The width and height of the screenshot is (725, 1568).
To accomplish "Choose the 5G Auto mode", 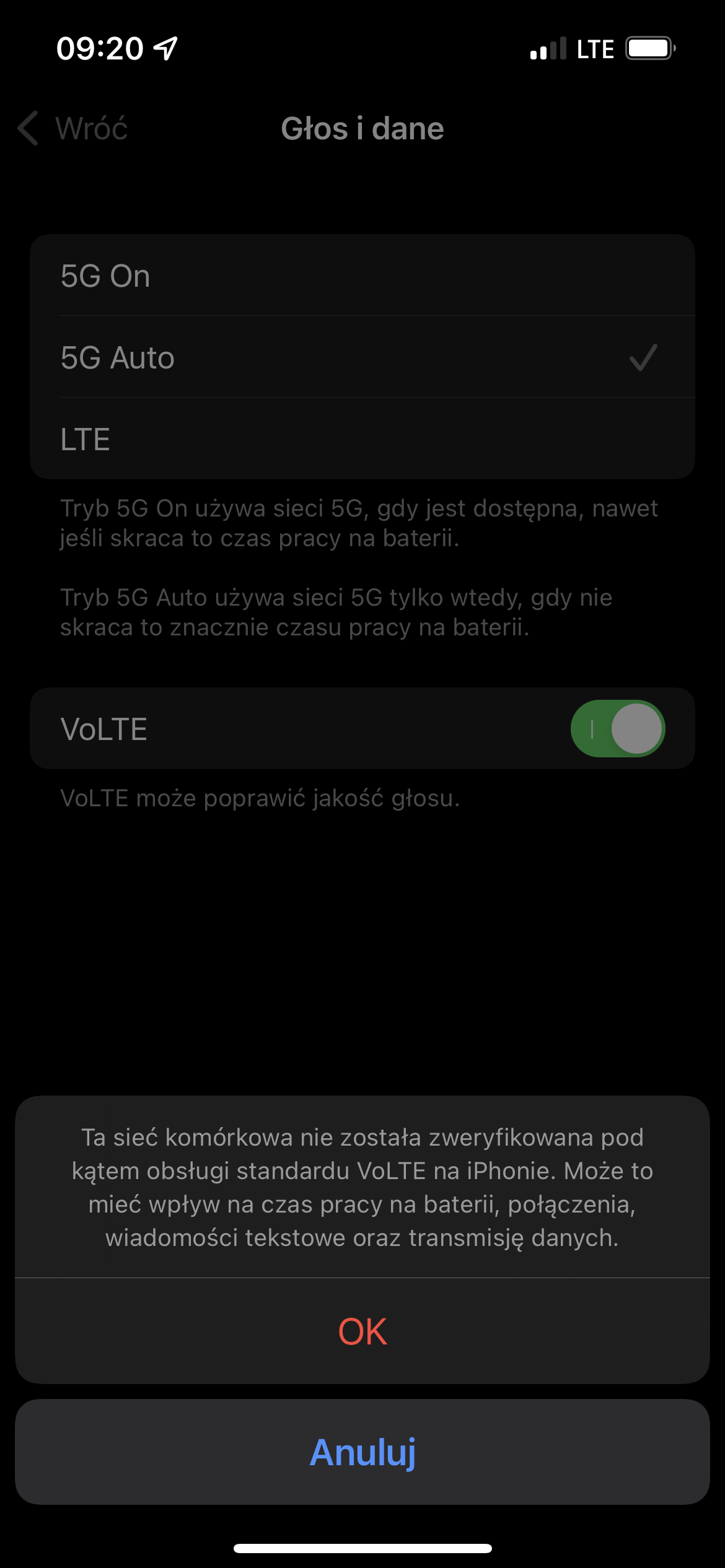I will pyautogui.click(x=362, y=358).
